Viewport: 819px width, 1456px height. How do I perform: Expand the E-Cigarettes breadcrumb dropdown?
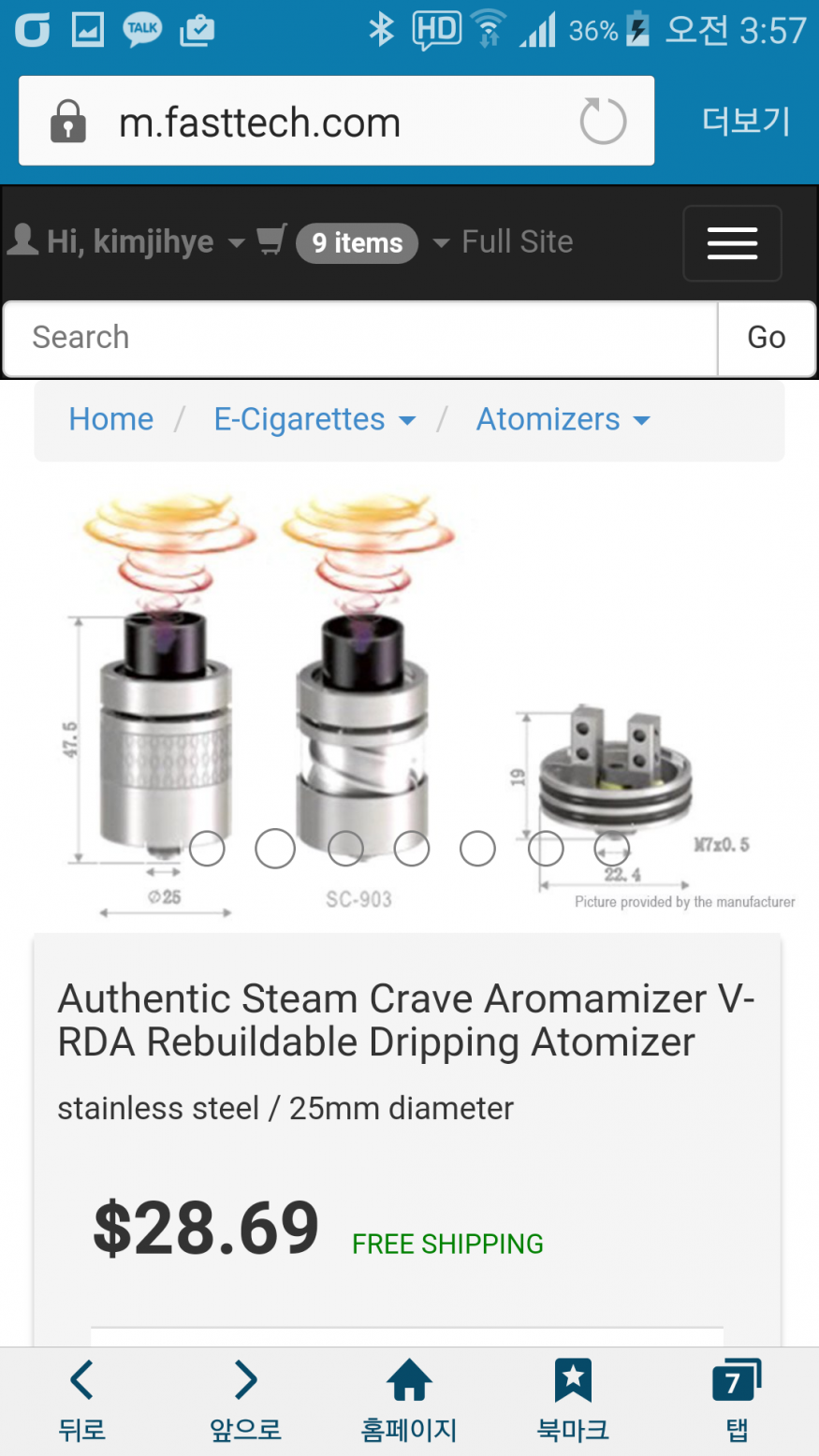tap(314, 419)
